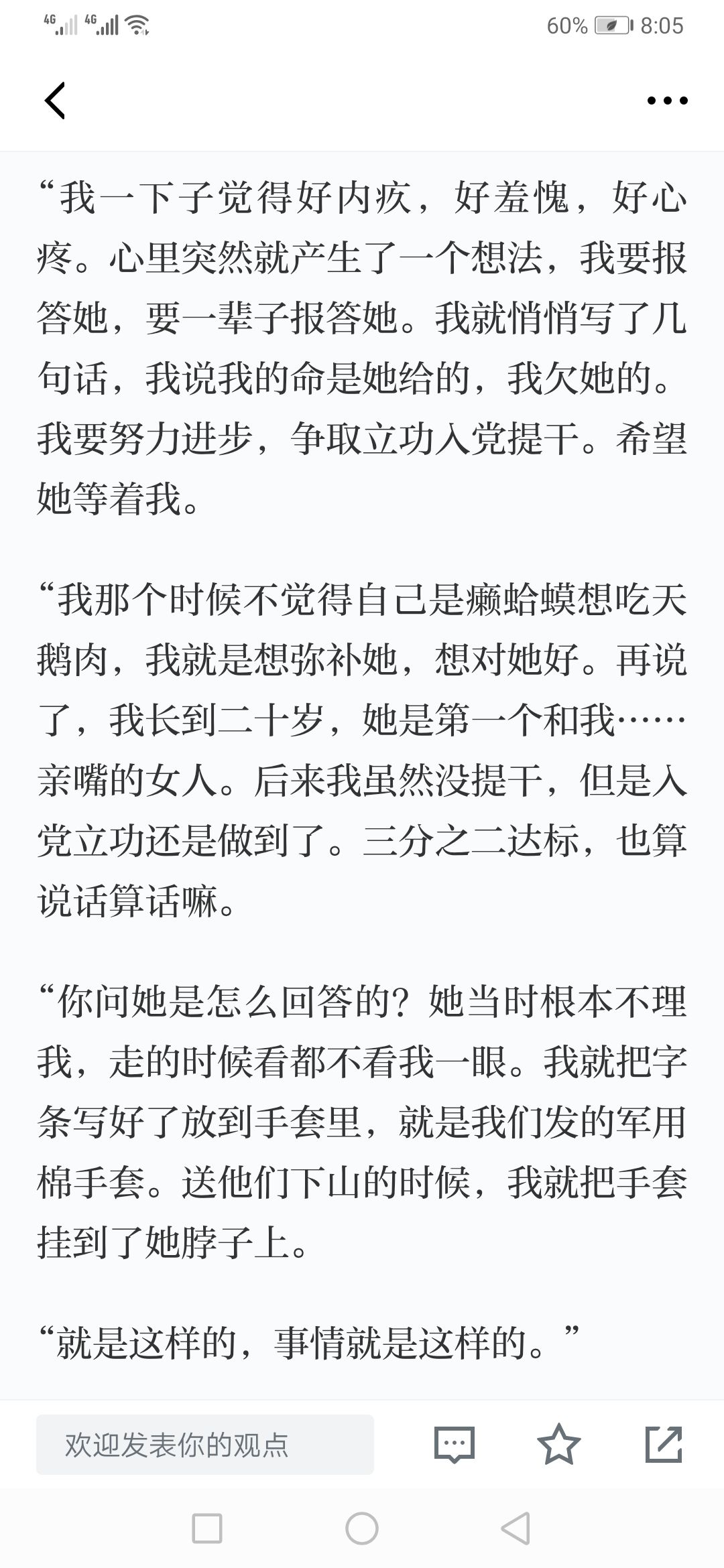Tap the 欢迎发表你的观点 comment field
The height and width of the screenshot is (1568, 724).
pos(205,1444)
